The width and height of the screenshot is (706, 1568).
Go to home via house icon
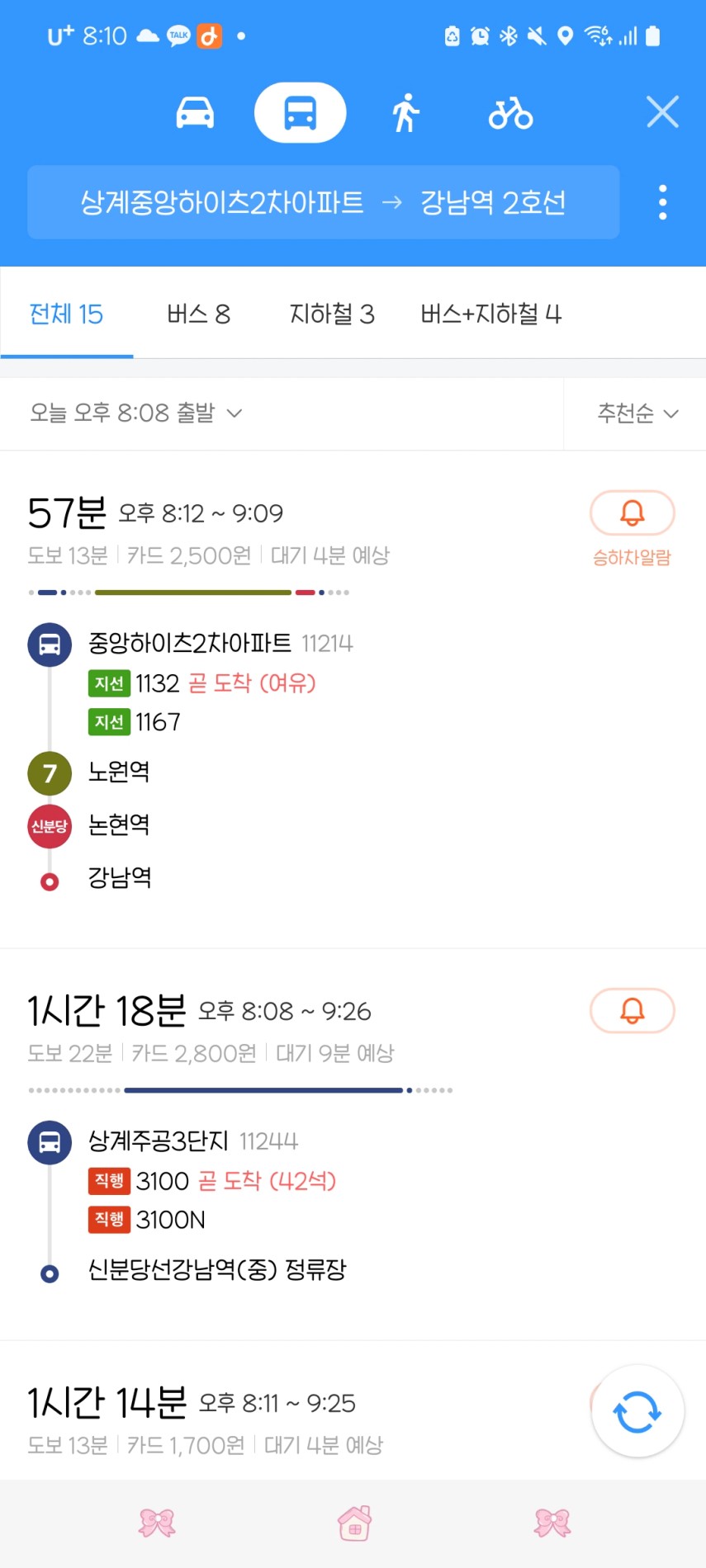pyautogui.click(x=354, y=1523)
